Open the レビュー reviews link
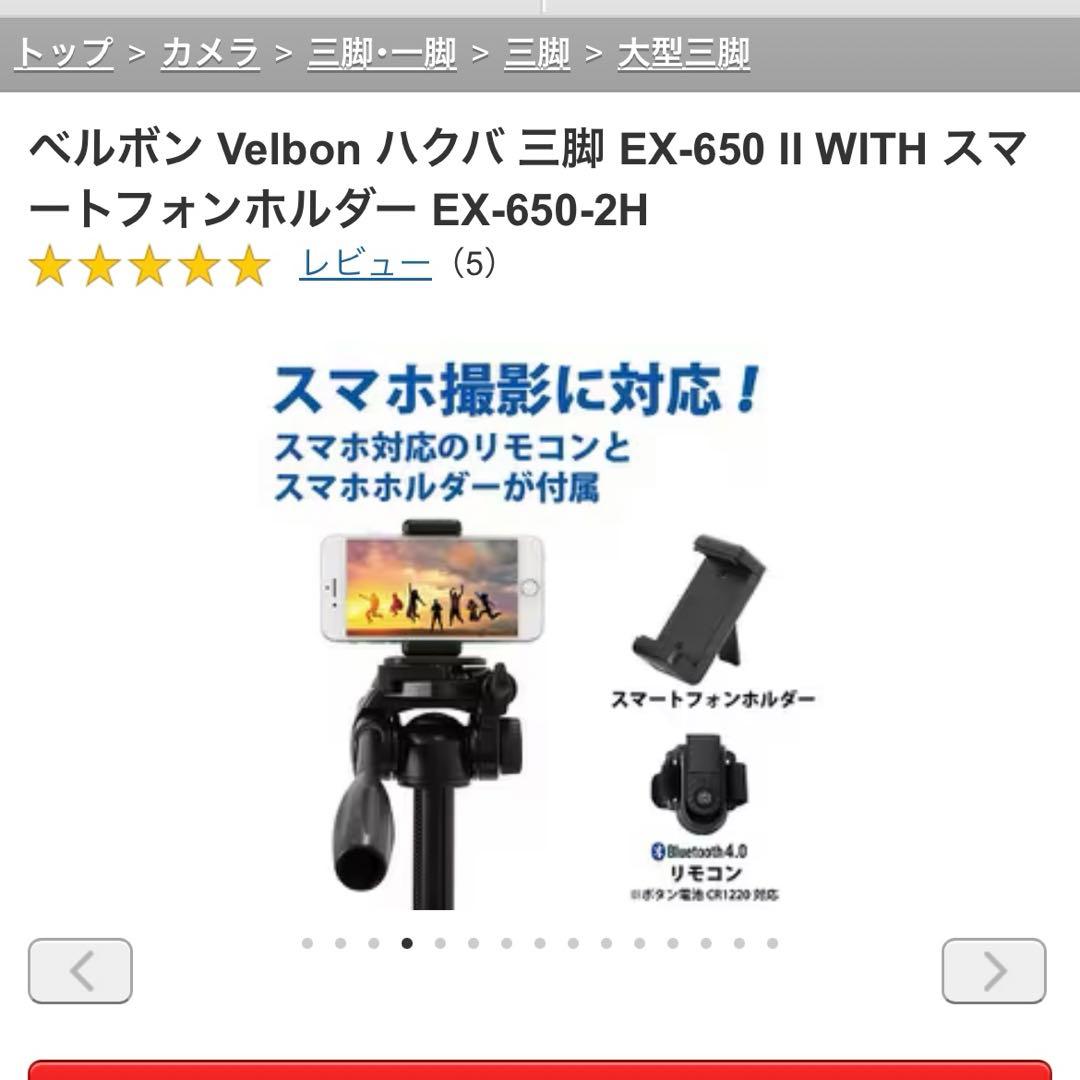Screen dimensions: 1080x1080 [x=365, y=264]
